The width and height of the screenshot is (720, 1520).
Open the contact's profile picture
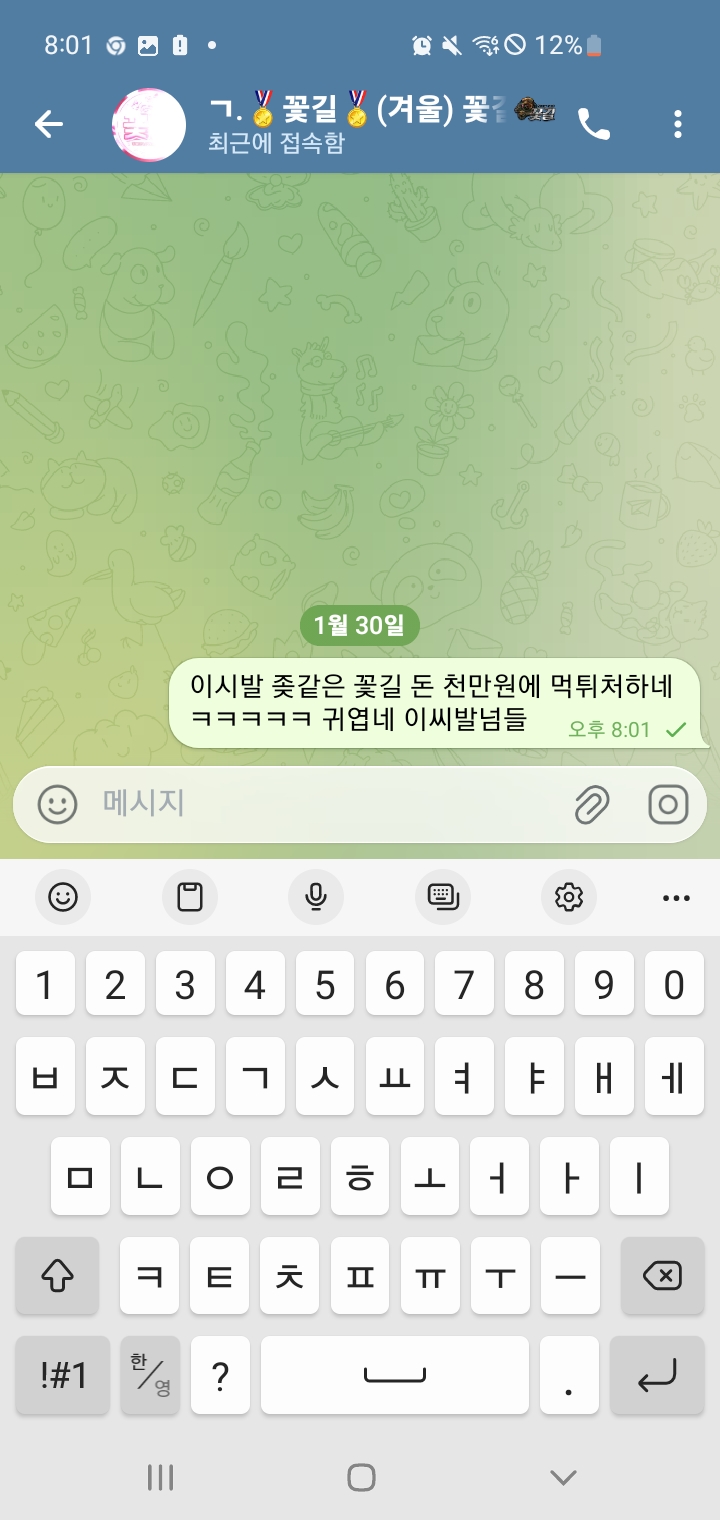pos(149,124)
